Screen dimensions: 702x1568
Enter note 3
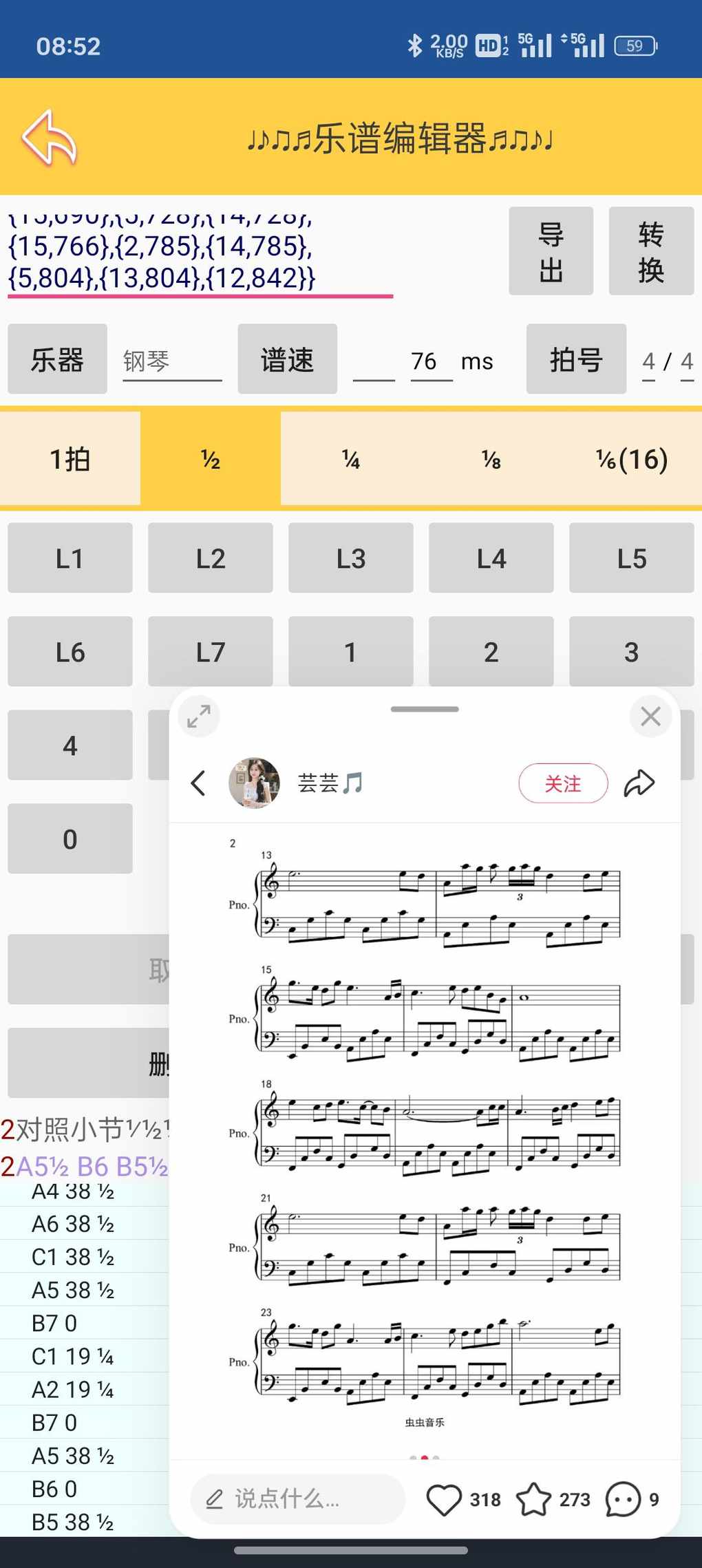tap(631, 652)
